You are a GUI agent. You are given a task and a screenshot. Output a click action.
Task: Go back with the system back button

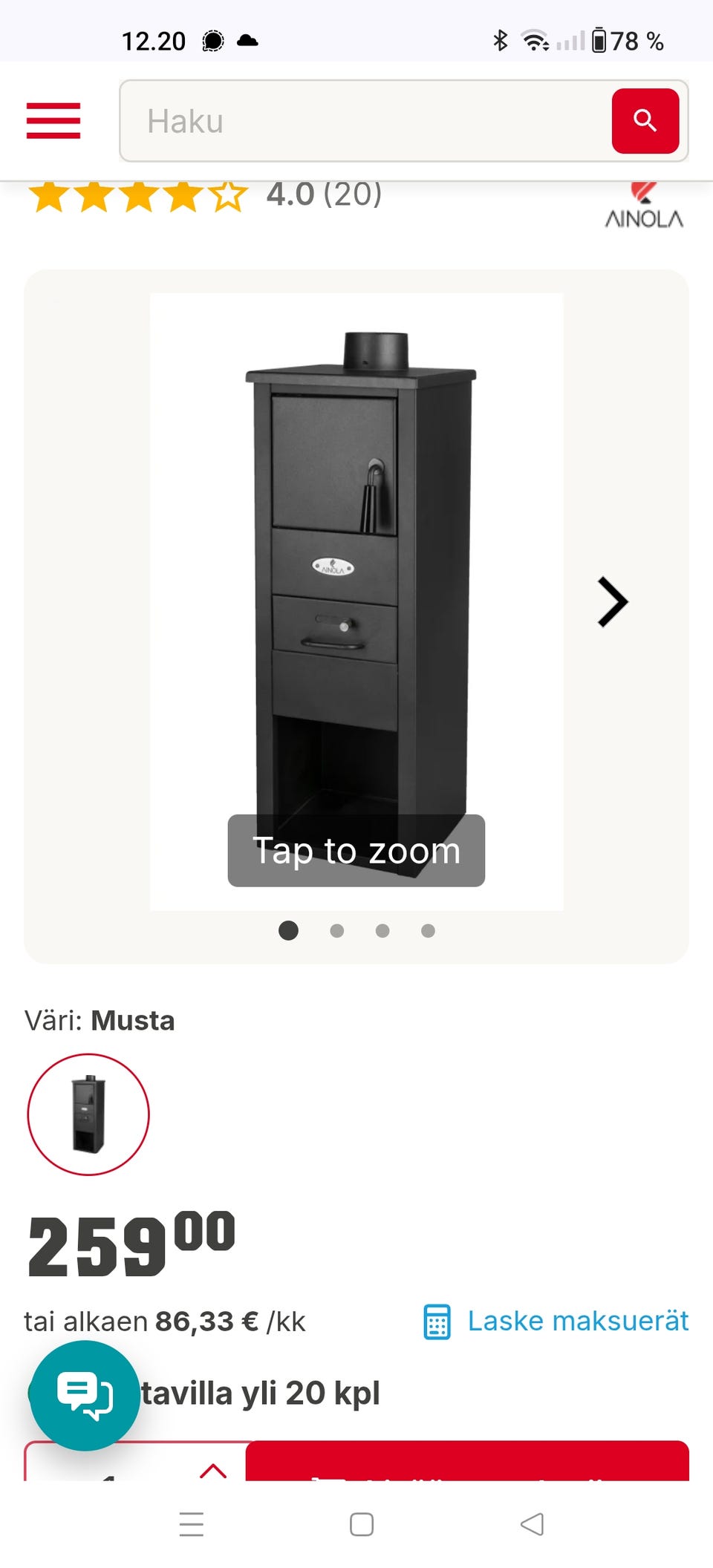tap(532, 1524)
